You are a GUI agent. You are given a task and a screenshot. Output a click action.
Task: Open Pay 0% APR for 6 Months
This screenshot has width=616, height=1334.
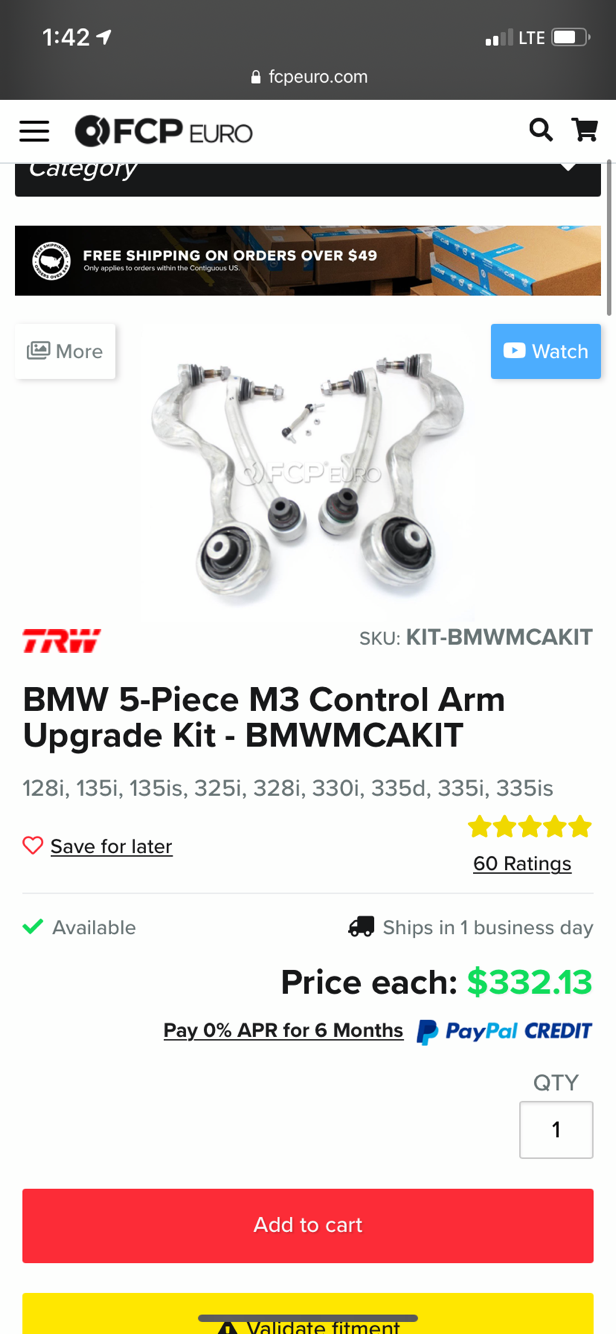283,1030
